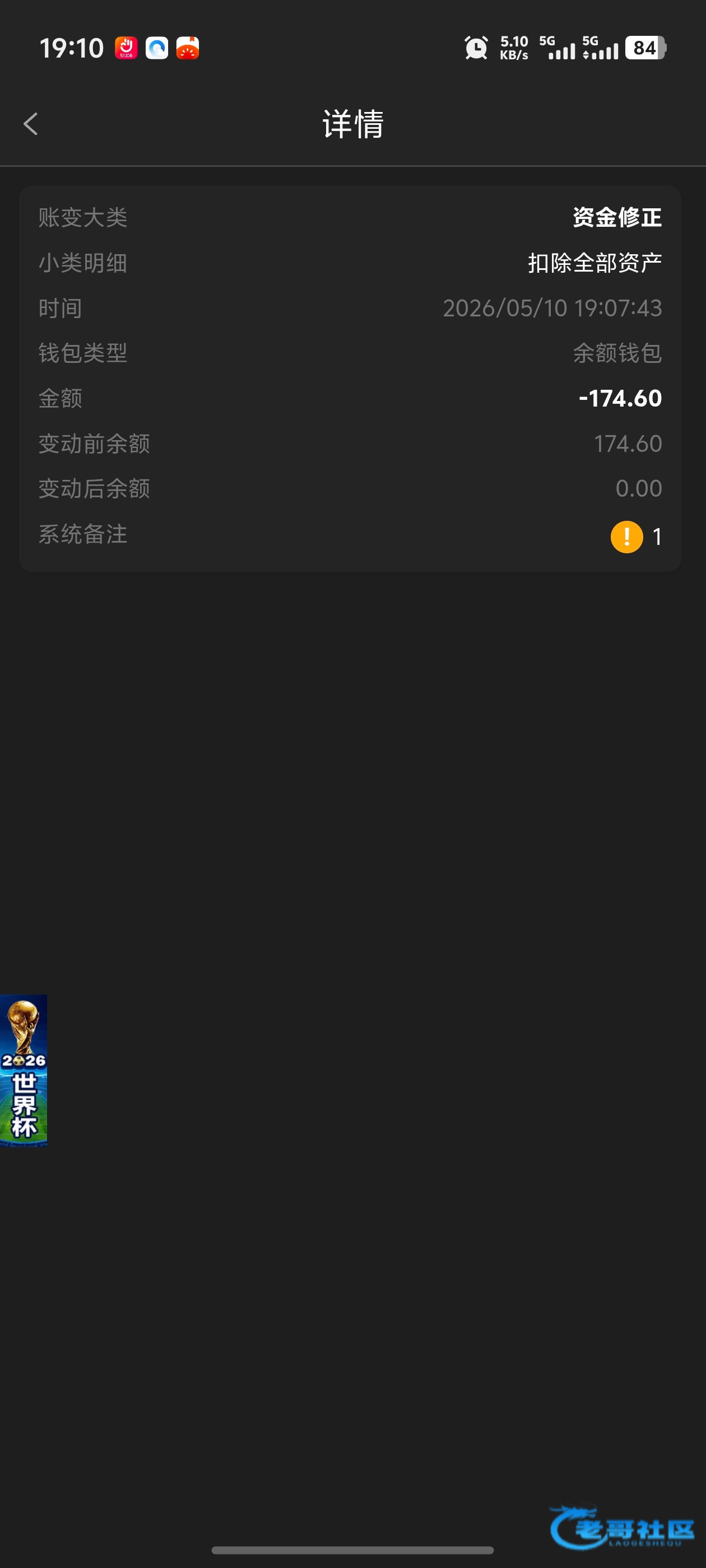This screenshot has height=1568, width=706.
Task: Open the 2026 世界杯 floating banner
Action: (23, 1071)
